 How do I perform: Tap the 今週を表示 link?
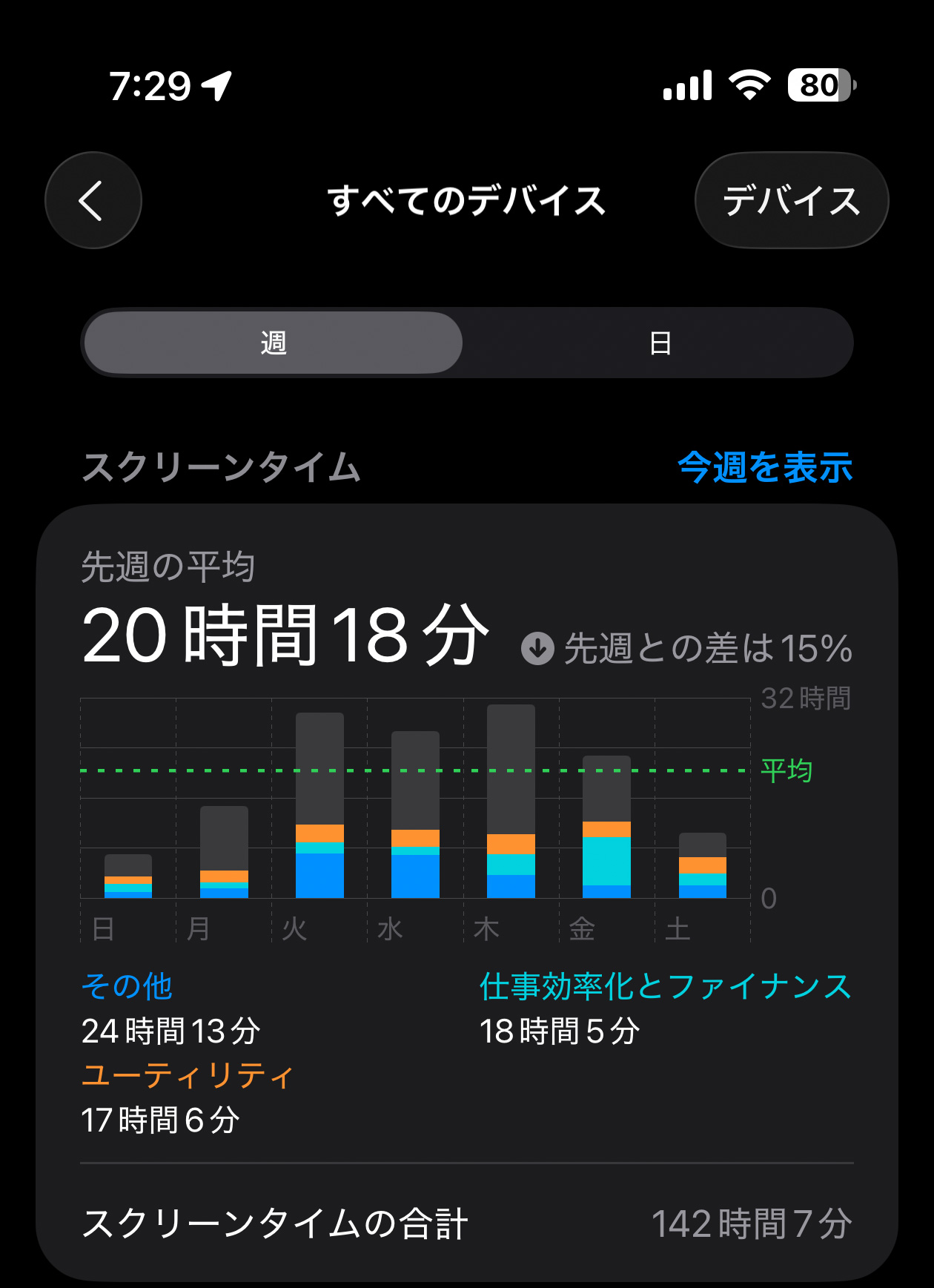(x=764, y=468)
